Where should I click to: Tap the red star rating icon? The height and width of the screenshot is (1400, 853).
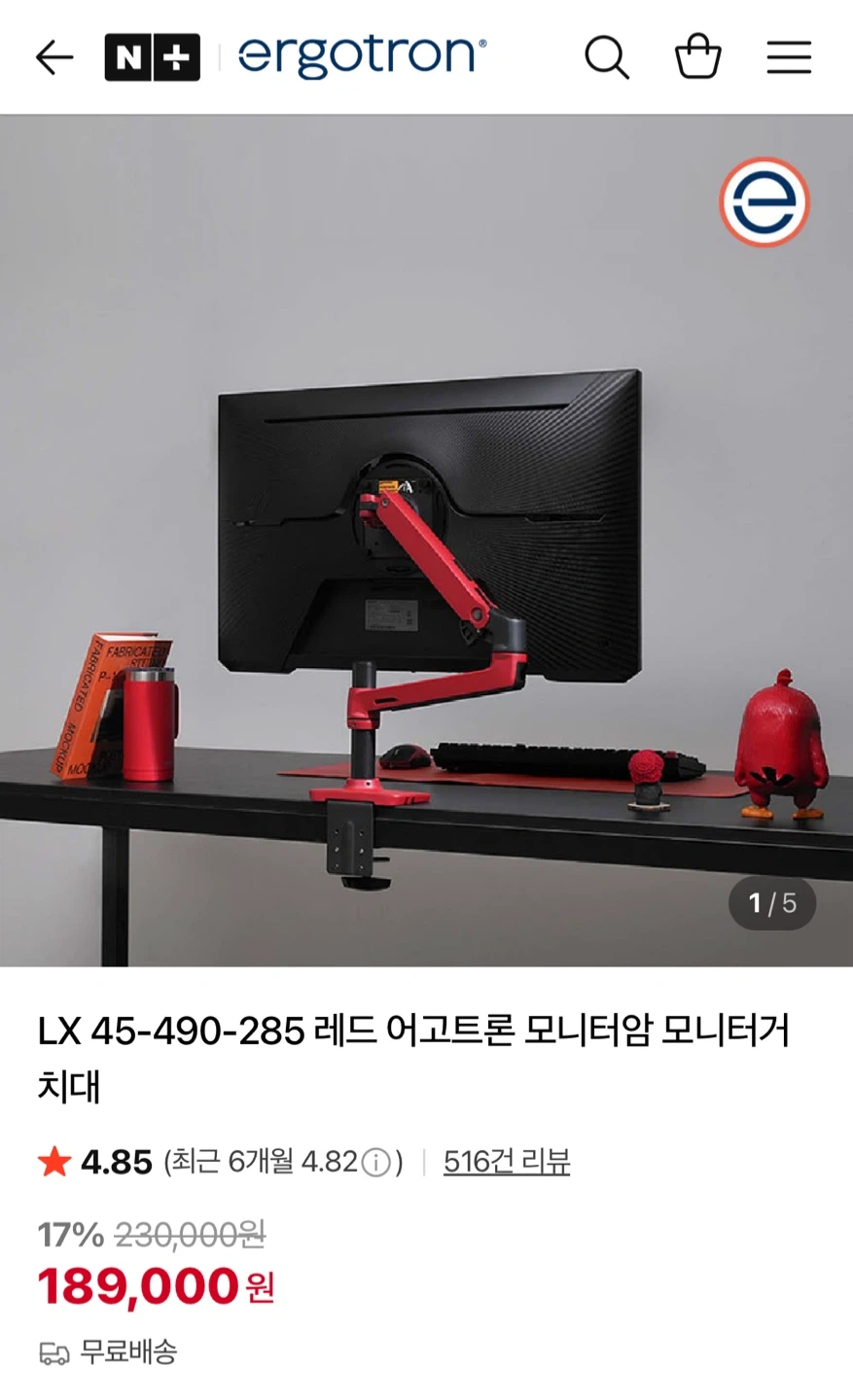(x=53, y=1161)
